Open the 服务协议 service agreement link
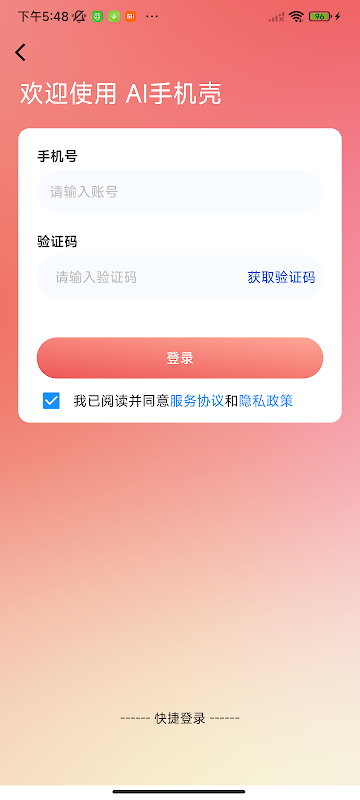This screenshot has height=800, width=360. coord(197,401)
